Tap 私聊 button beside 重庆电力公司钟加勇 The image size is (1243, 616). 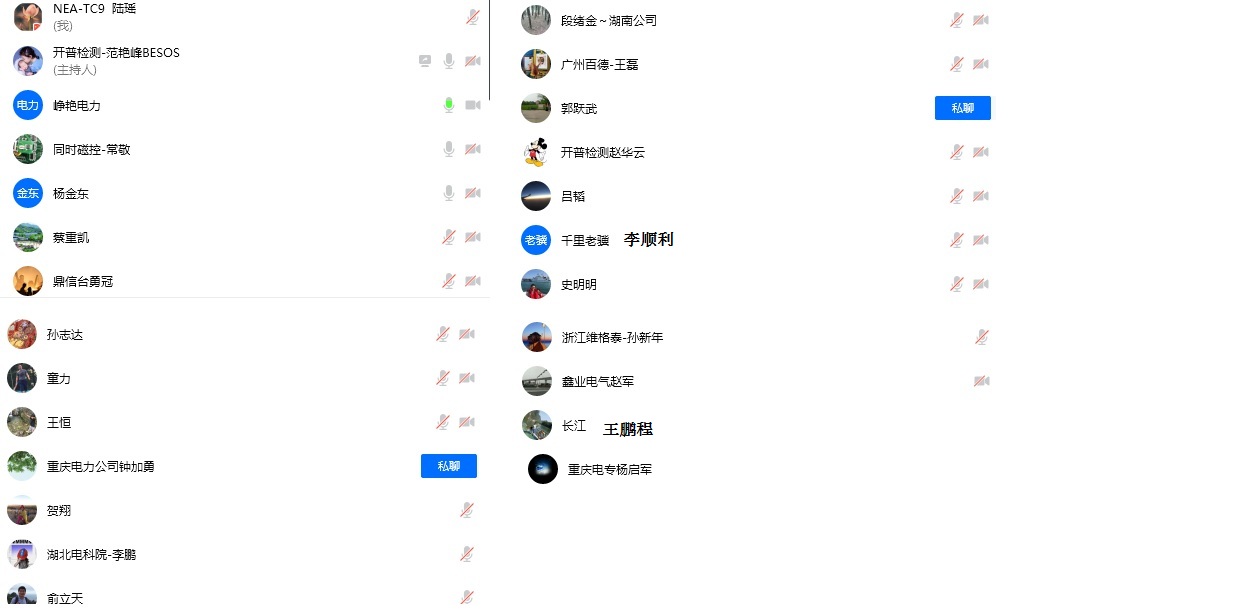pyautogui.click(x=448, y=466)
